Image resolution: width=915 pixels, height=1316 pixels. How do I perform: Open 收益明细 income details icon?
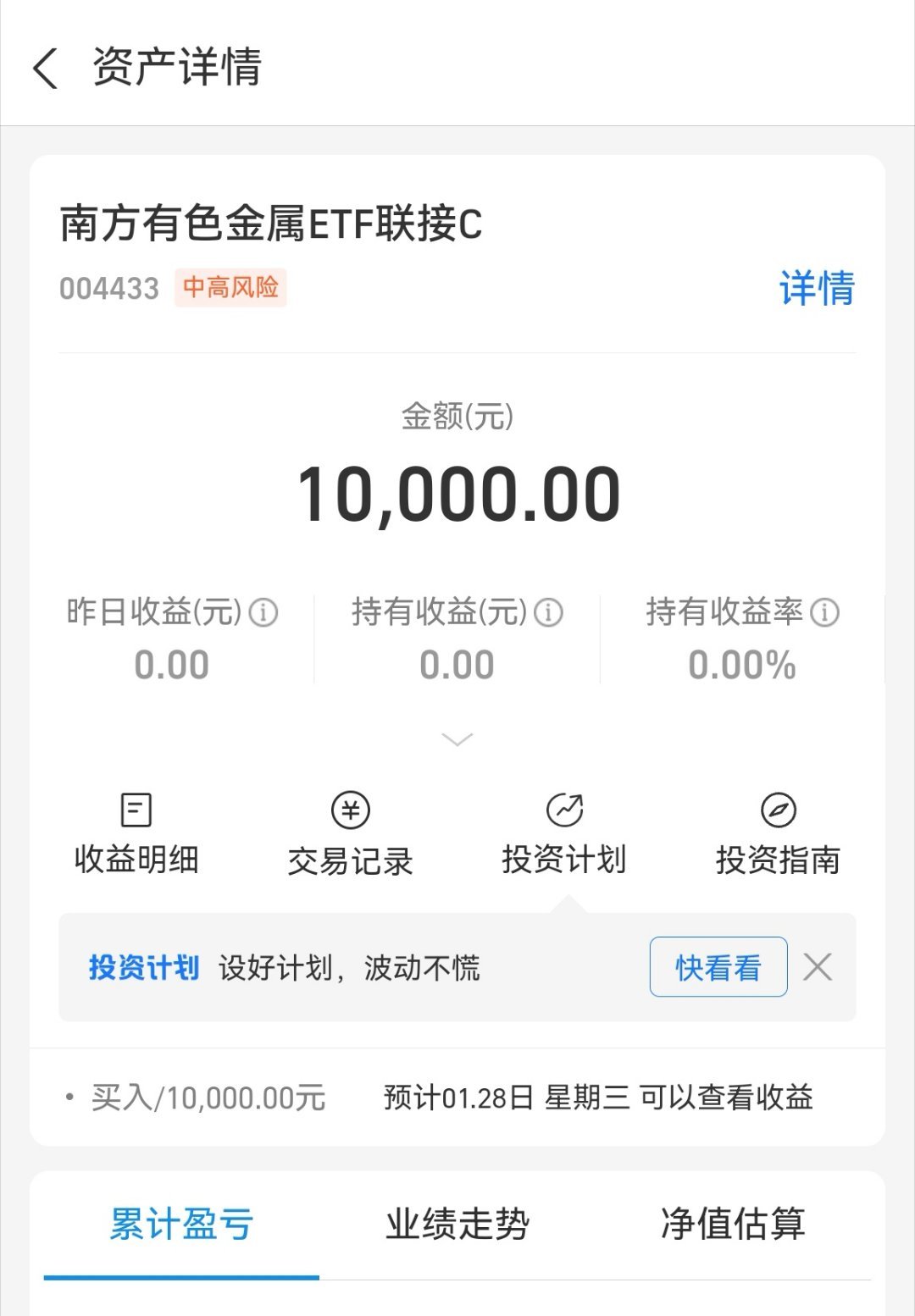click(136, 830)
